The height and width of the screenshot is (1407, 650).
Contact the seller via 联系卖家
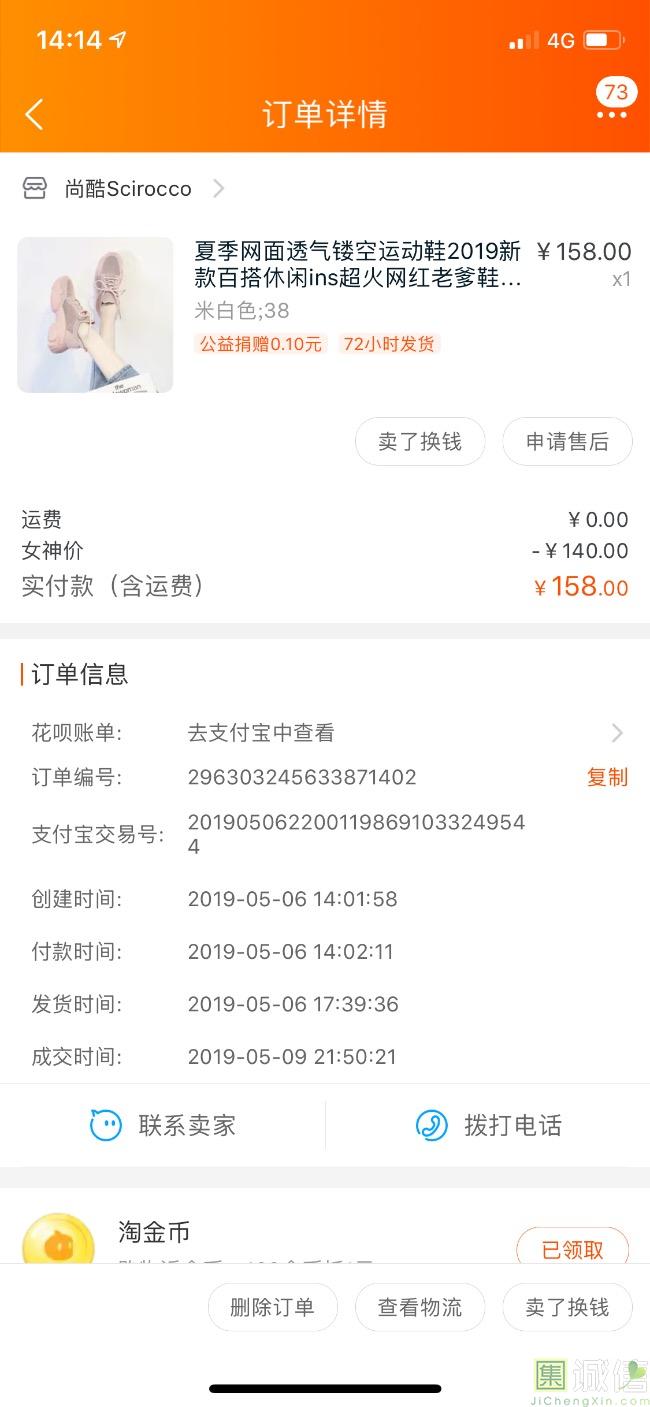(x=163, y=1126)
